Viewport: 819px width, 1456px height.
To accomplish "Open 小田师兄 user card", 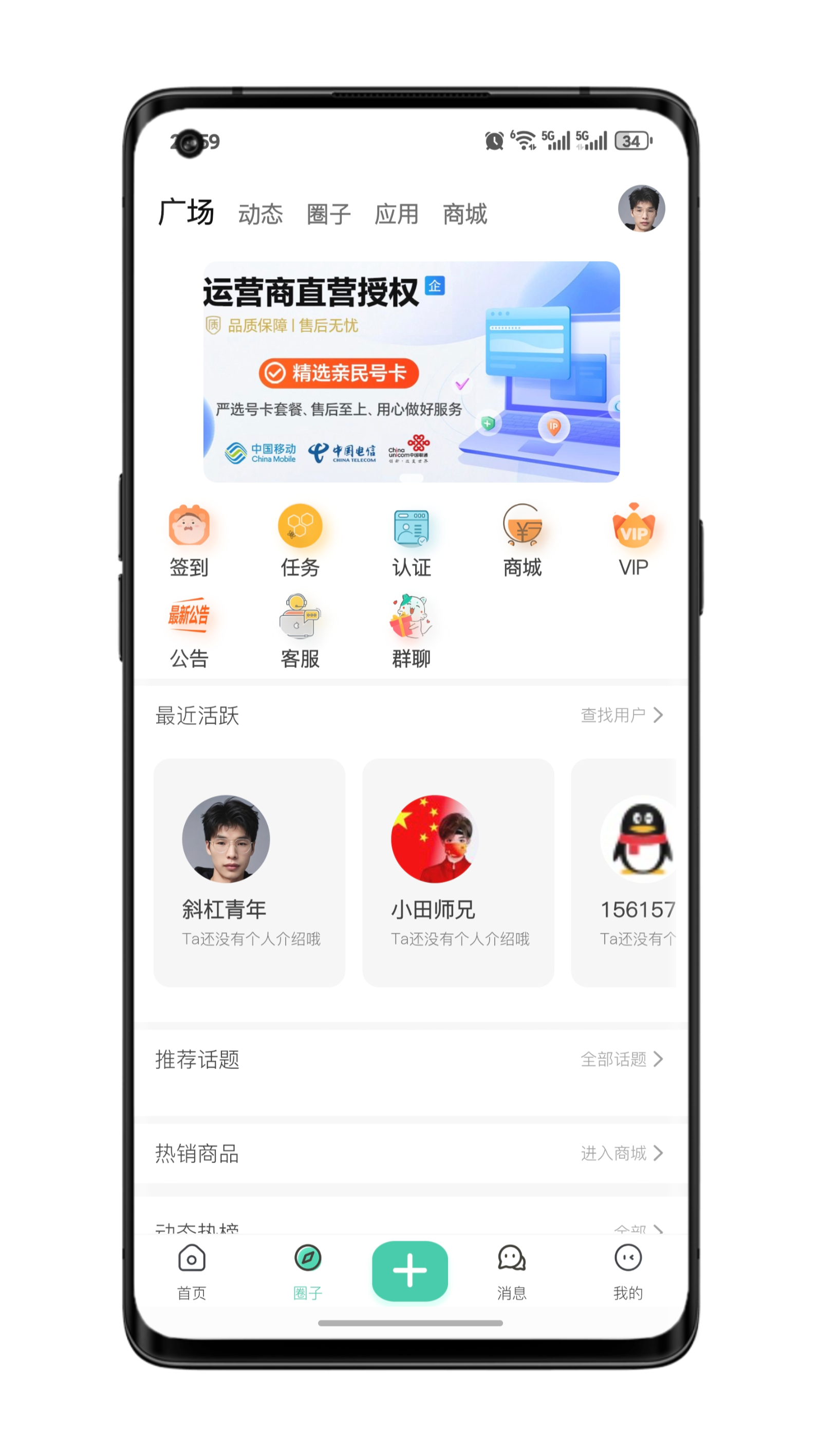I will click(458, 872).
